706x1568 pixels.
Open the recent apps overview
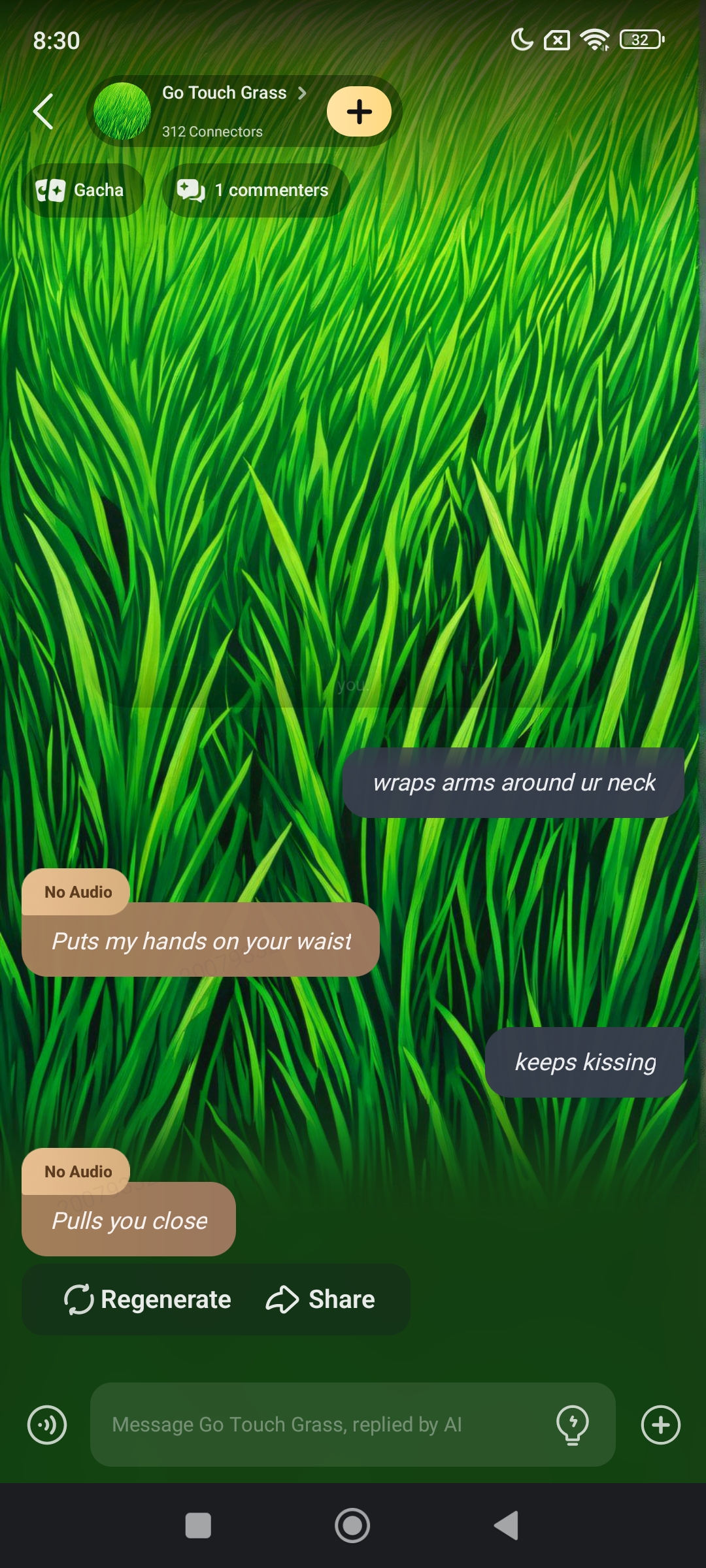click(x=198, y=1526)
